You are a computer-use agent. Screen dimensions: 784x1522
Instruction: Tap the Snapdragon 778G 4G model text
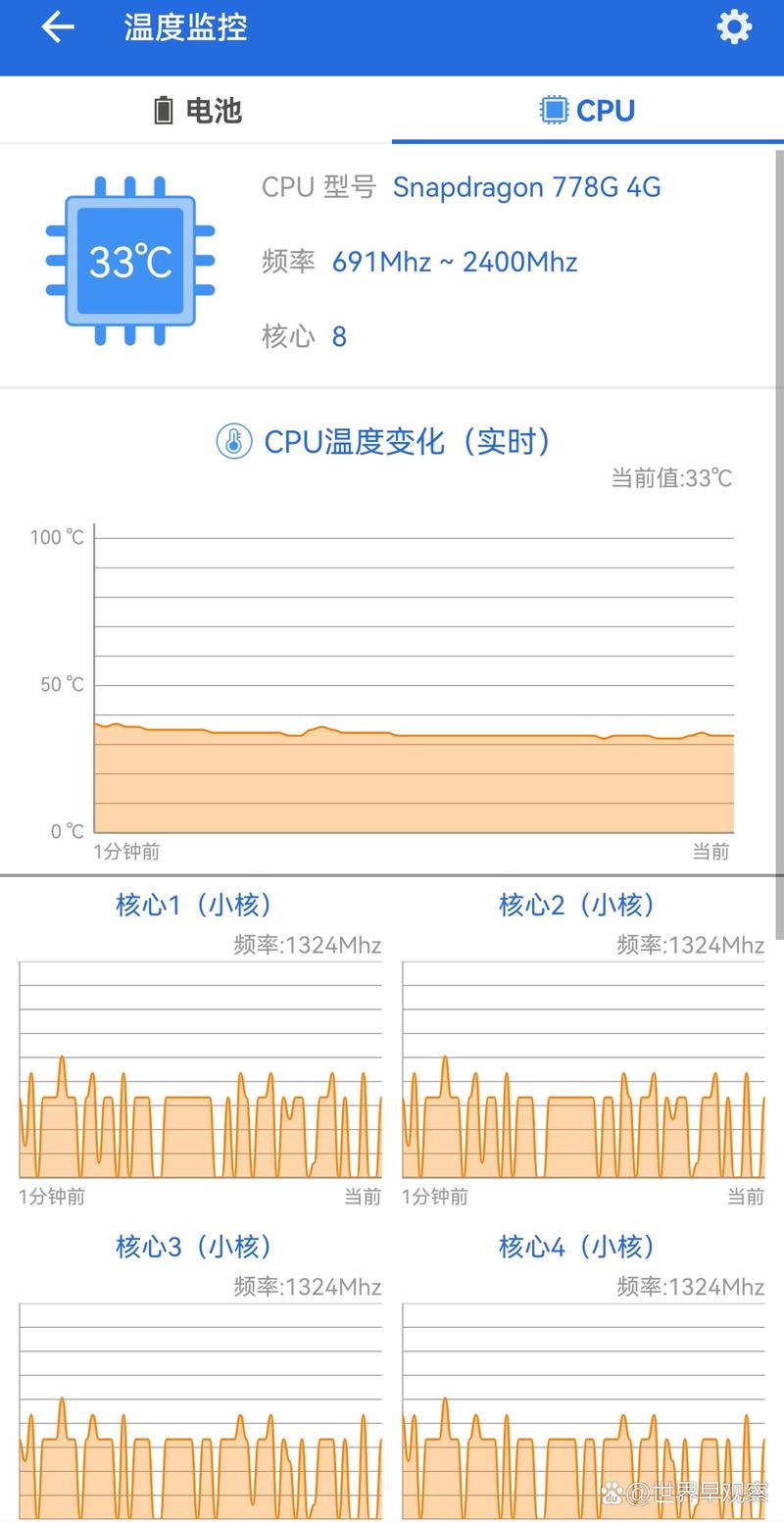pyautogui.click(x=526, y=188)
